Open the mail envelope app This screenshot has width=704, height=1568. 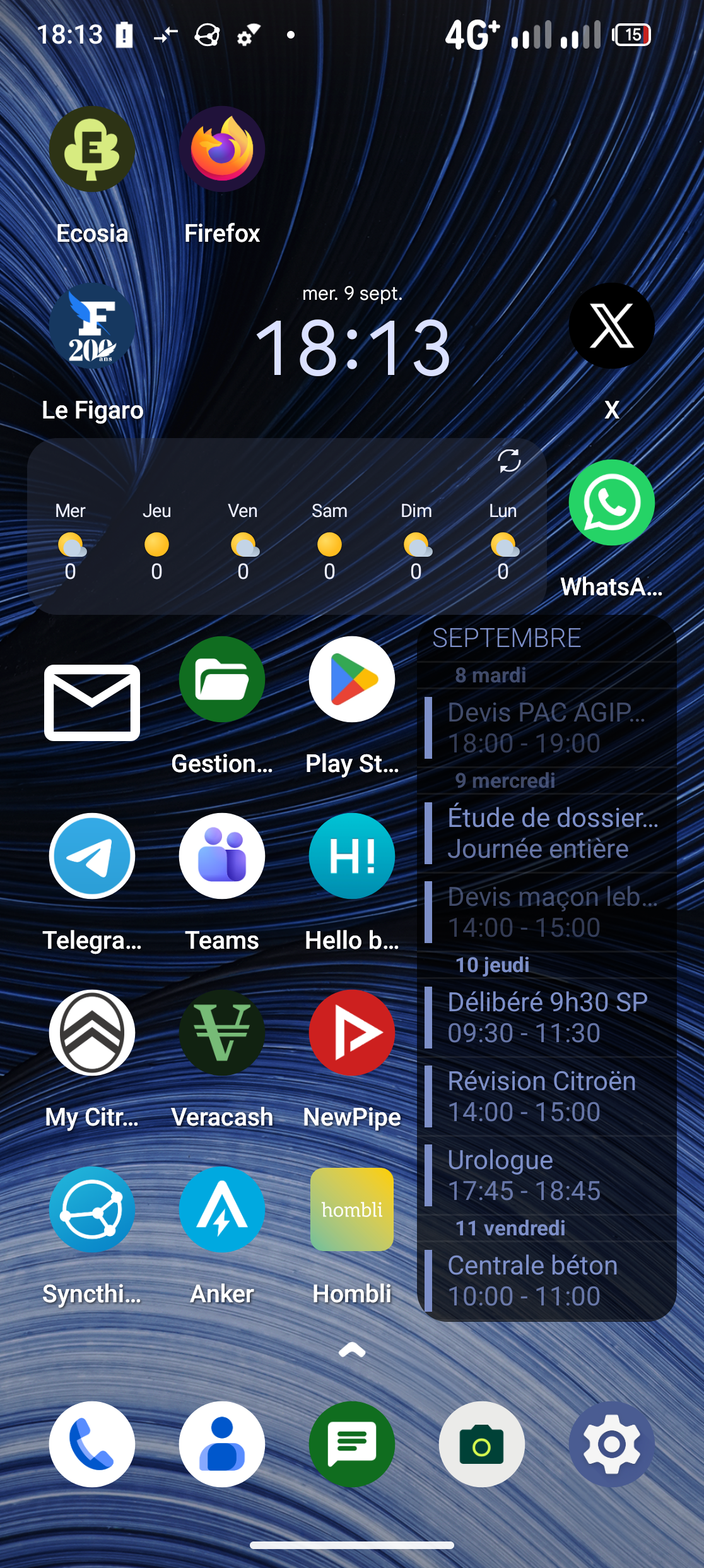tap(92, 703)
